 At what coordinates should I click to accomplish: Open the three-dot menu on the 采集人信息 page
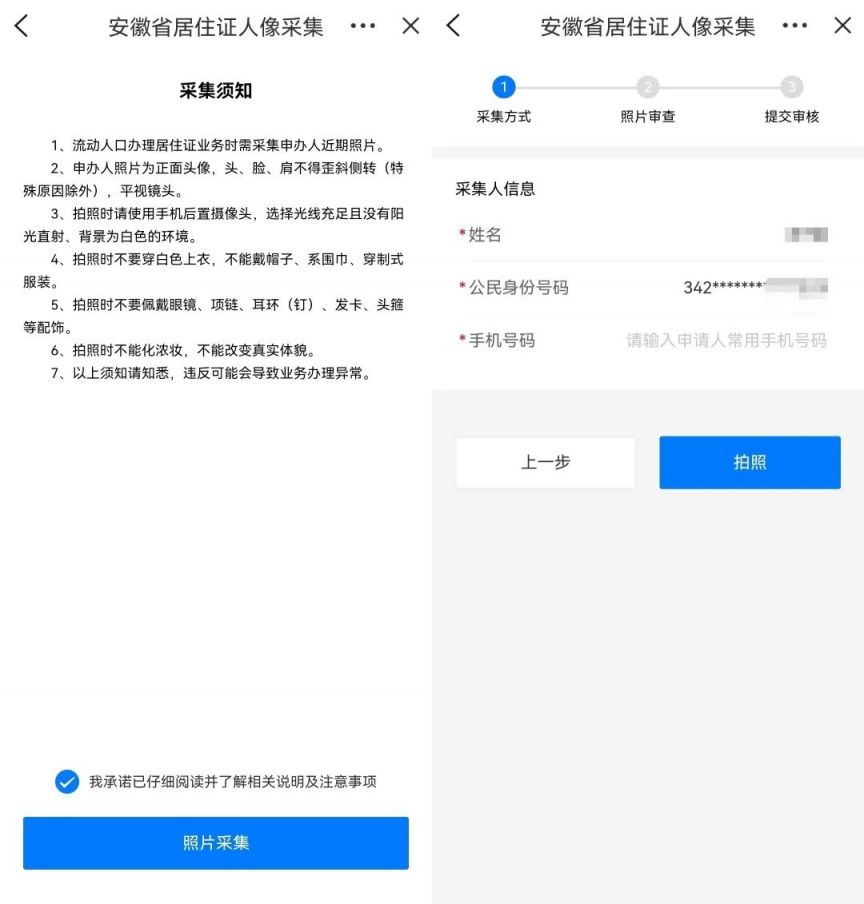pyautogui.click(x=795, y=27)
